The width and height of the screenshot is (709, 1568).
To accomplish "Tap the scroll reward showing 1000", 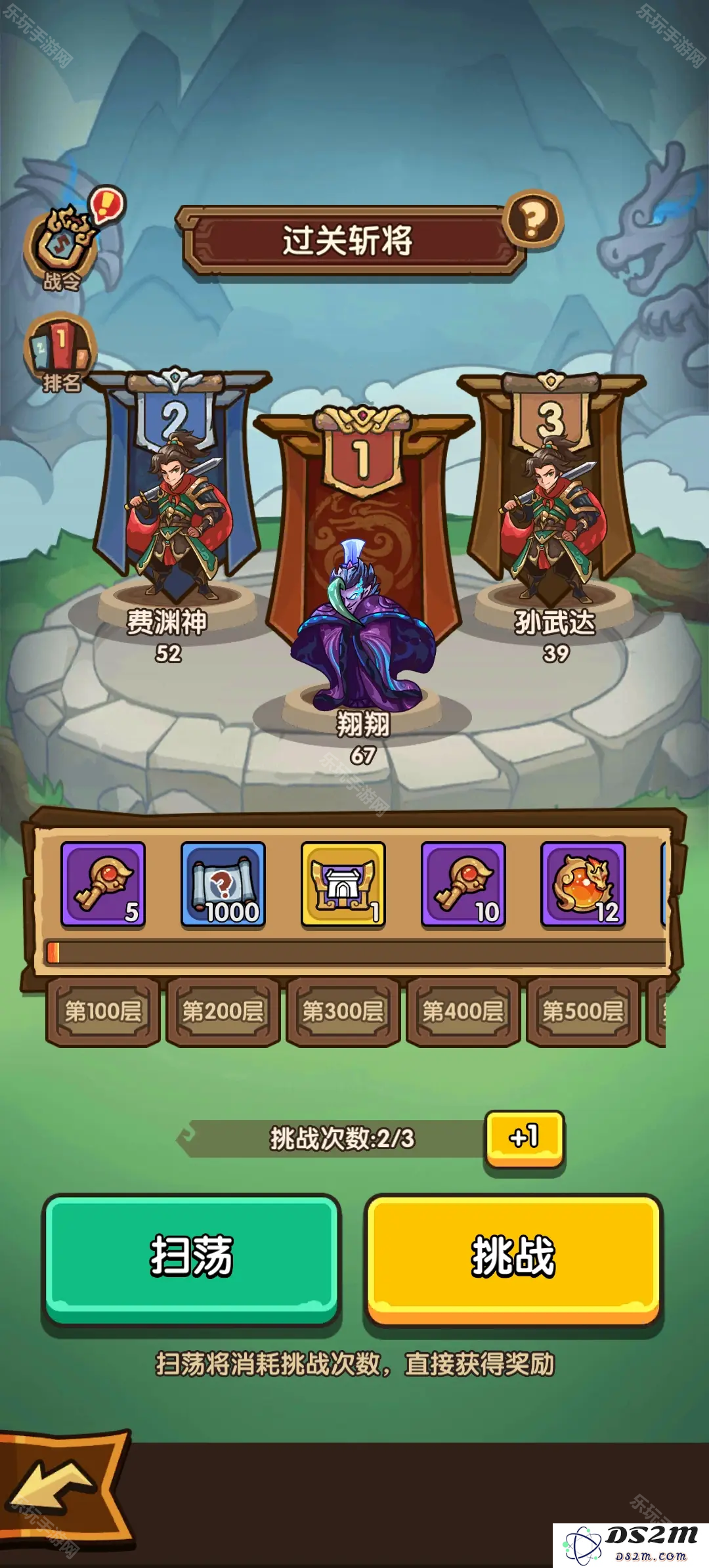I will click(223, 884).
